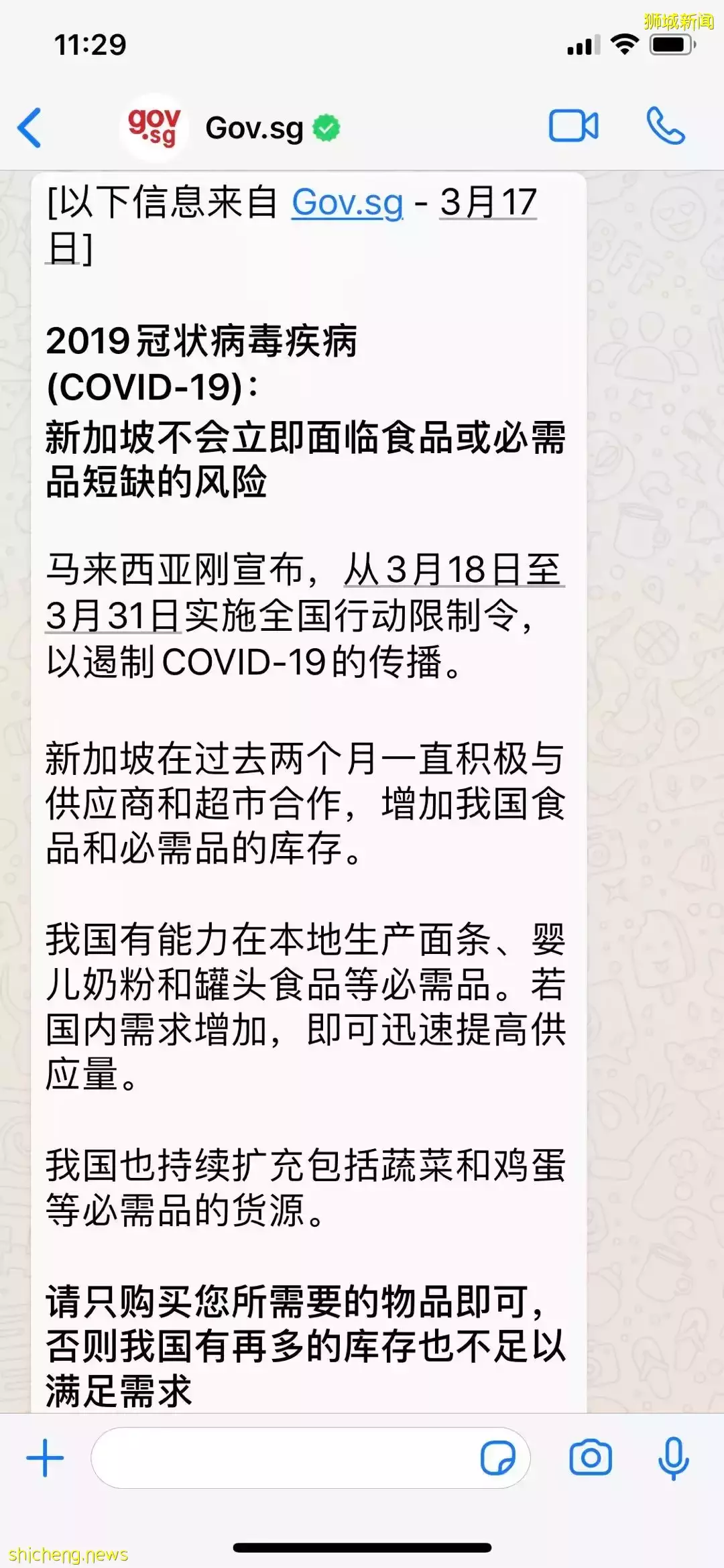Record a voice message with microphone

[673, 1458]
